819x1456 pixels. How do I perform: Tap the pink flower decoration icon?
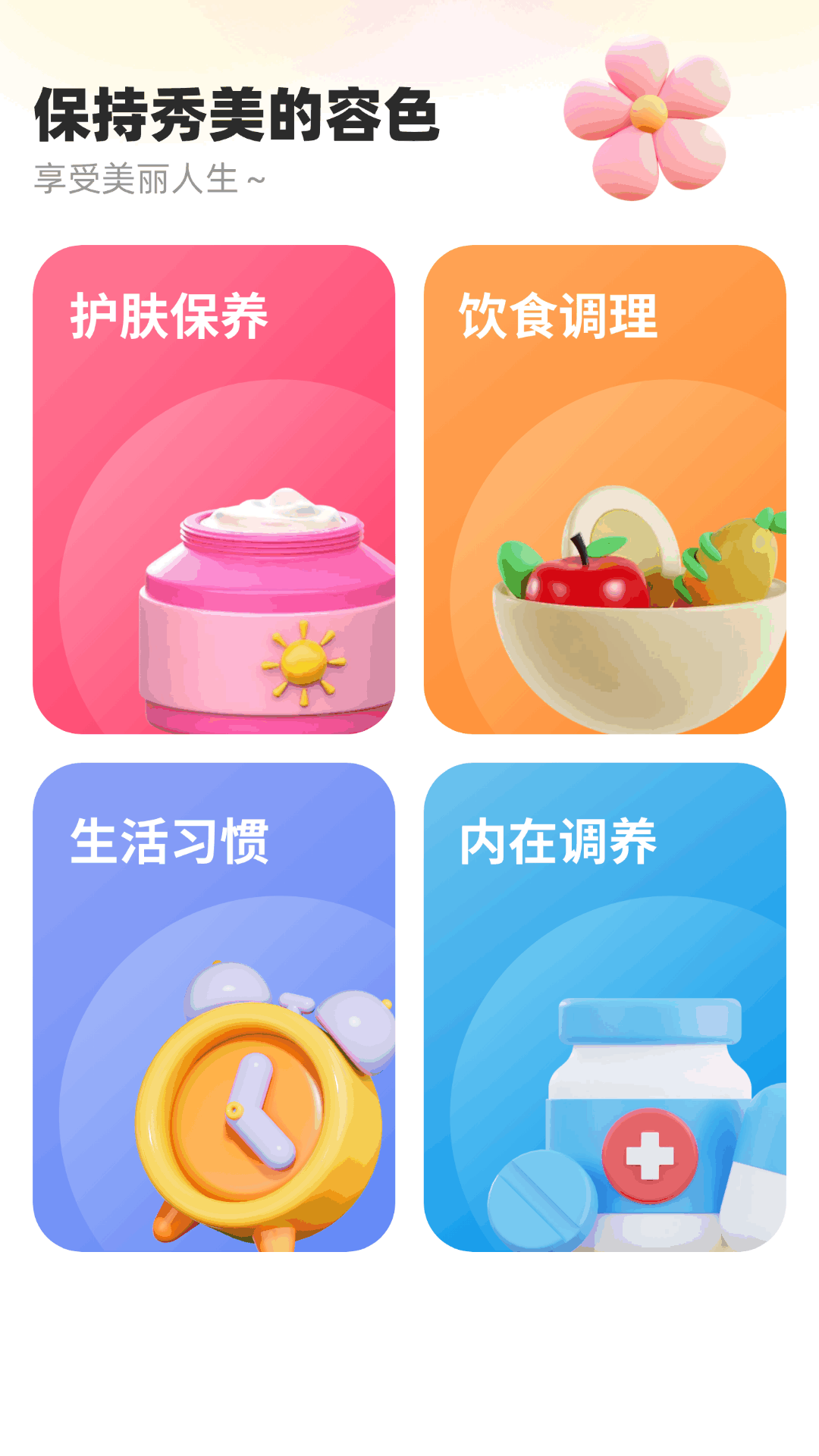point(648,114)
